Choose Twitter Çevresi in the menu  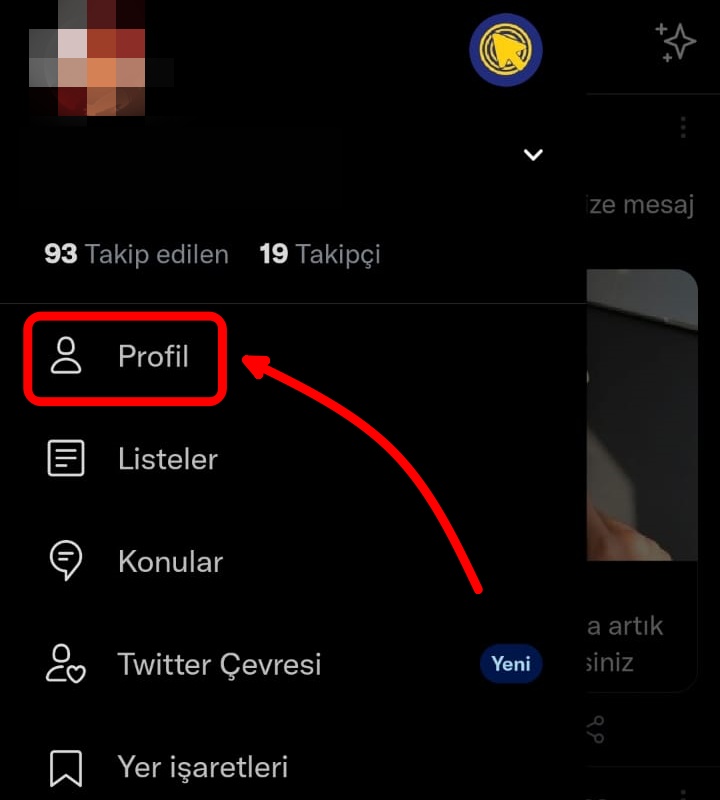(x=219, y=664)
